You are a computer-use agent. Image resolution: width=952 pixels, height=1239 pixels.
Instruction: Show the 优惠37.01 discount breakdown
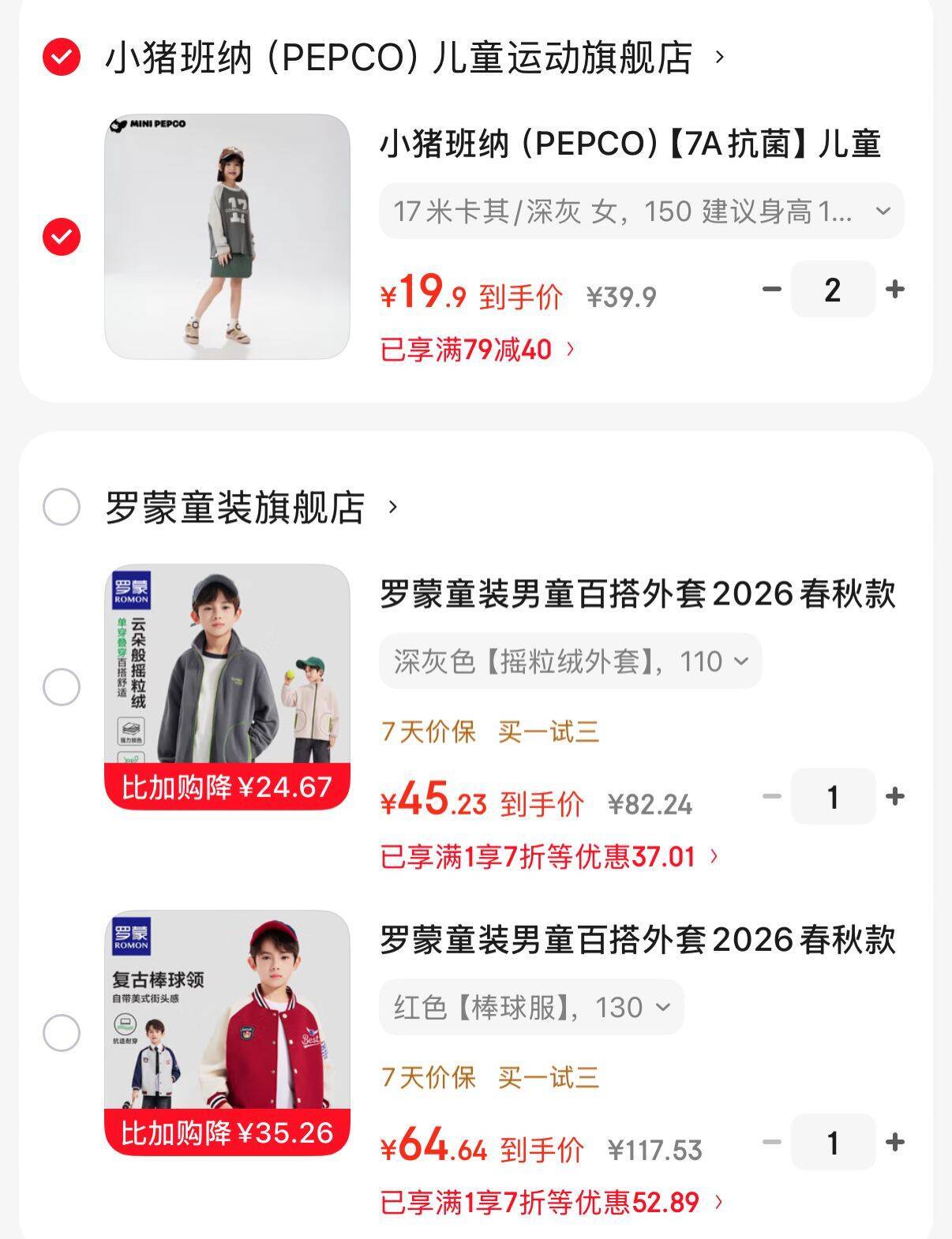(549, 856)
